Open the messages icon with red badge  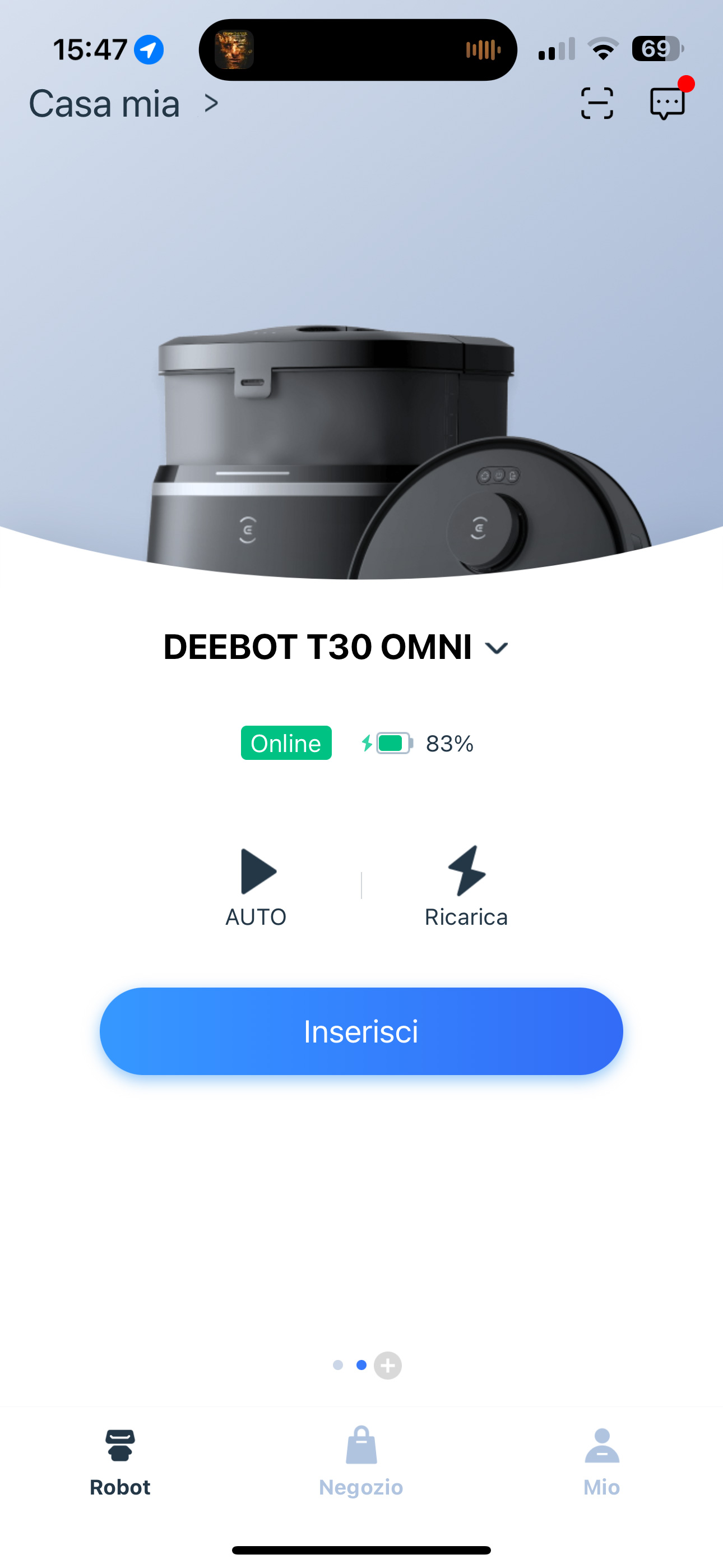(668, 103)
